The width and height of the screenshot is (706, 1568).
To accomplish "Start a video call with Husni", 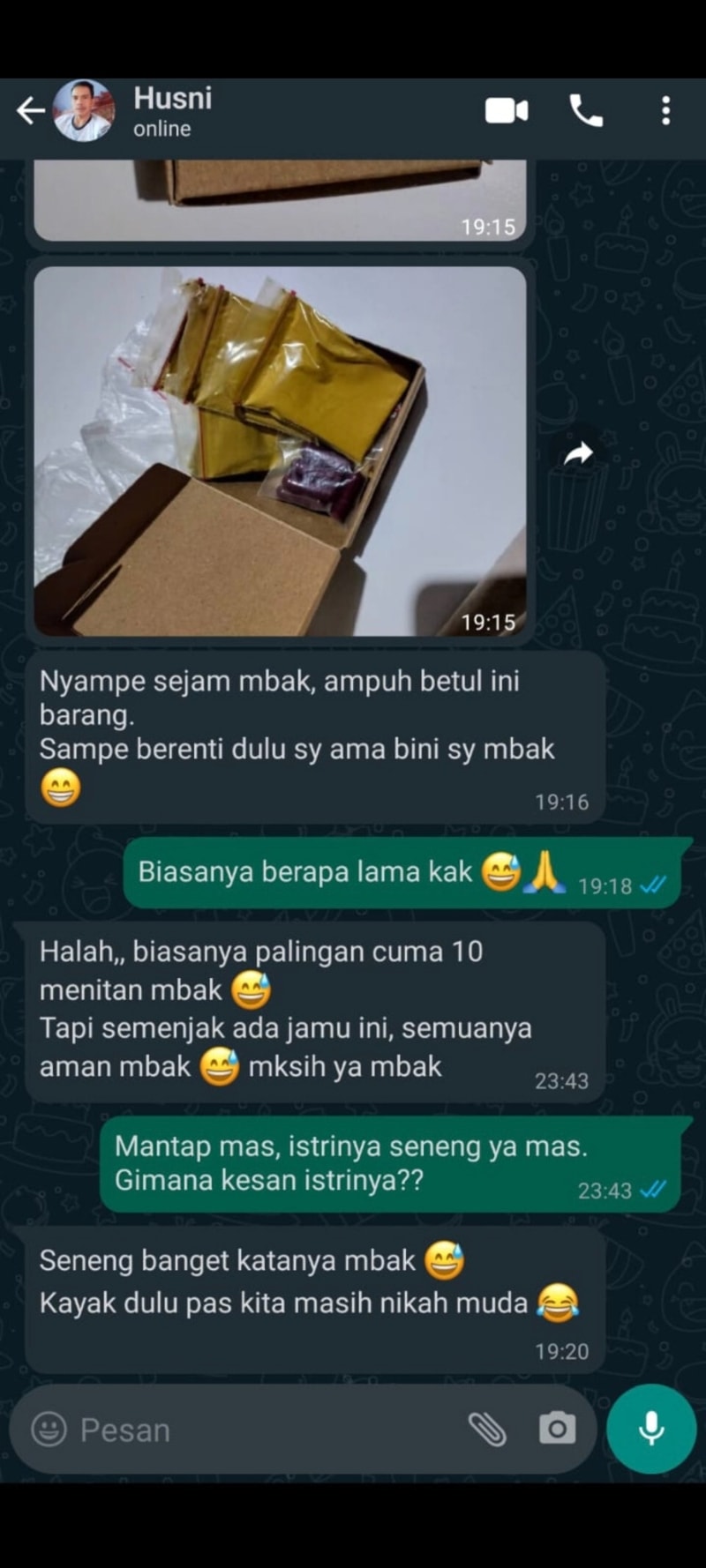I will click(507, 111).
